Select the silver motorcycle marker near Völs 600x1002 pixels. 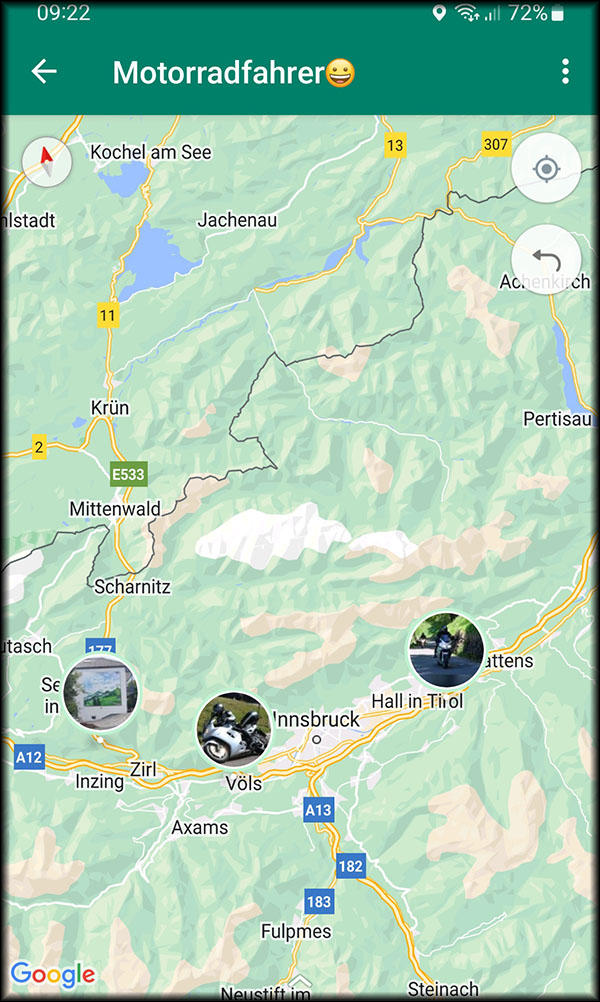coord(234,729)
